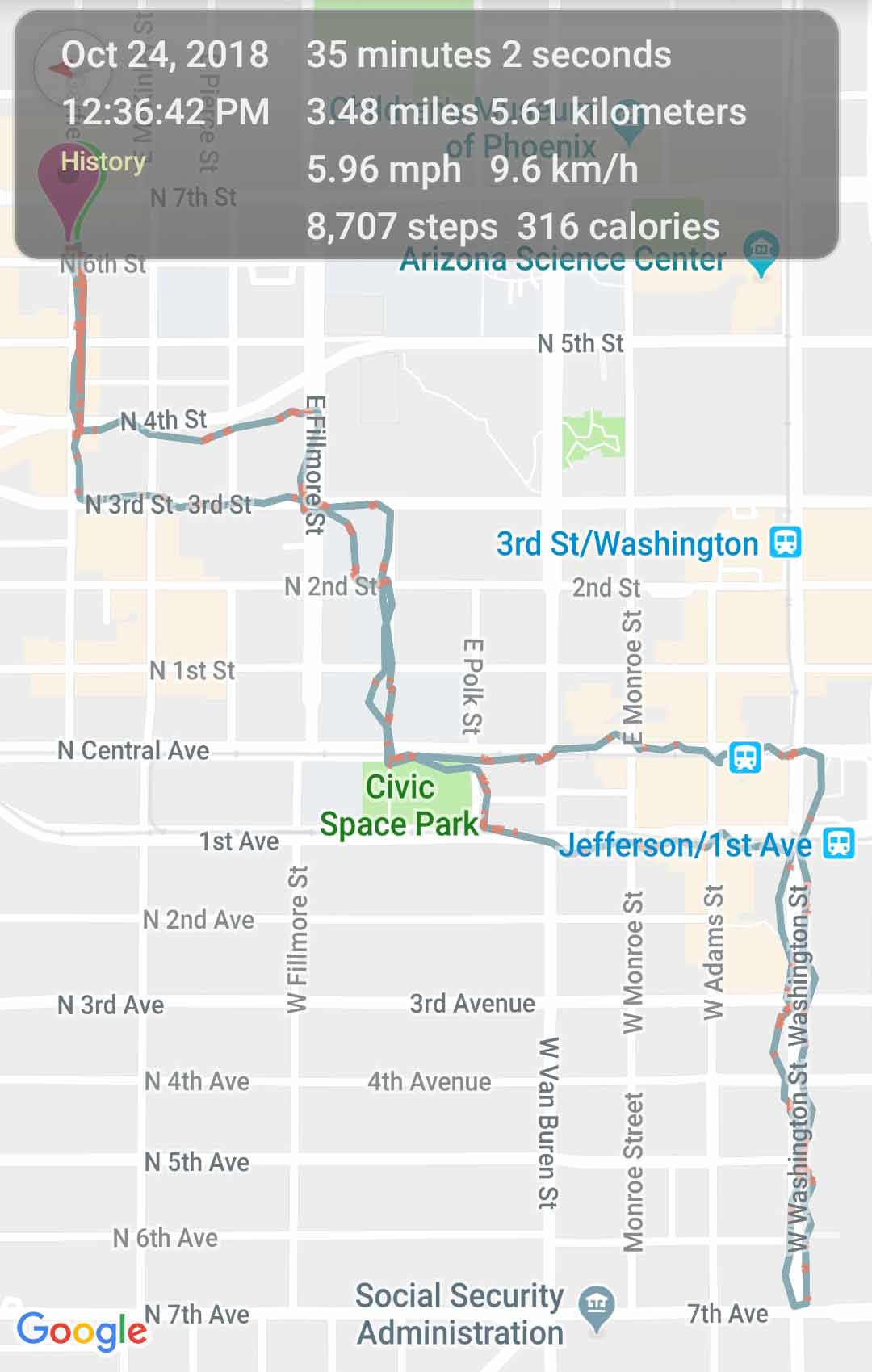This screenshot has width=872, height=1372.
Task: Tap the compass to reset map orientation
Action: click(58, 69)
